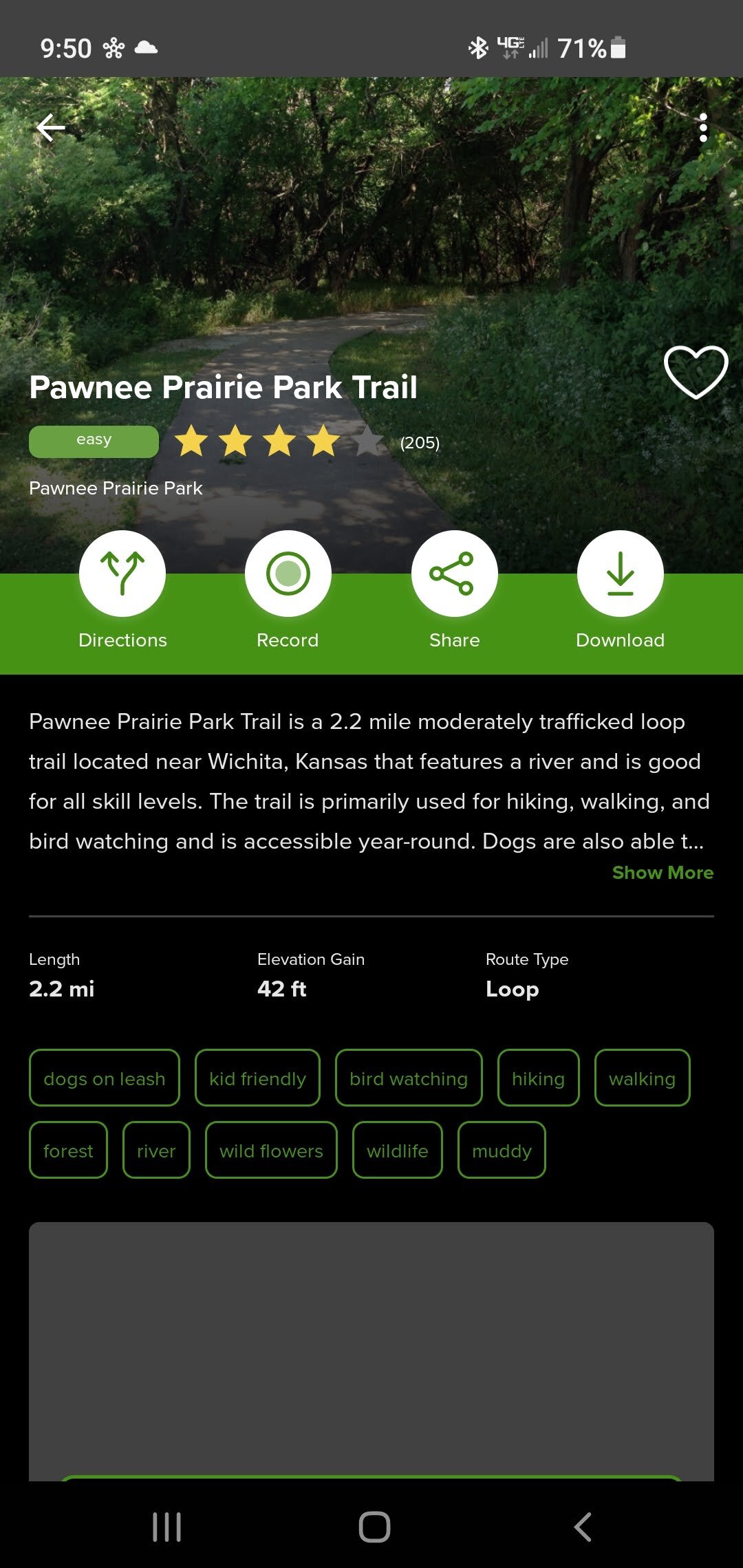Open the forest tag
This screenshot has width=743, height=1568.
point(68,1150)
